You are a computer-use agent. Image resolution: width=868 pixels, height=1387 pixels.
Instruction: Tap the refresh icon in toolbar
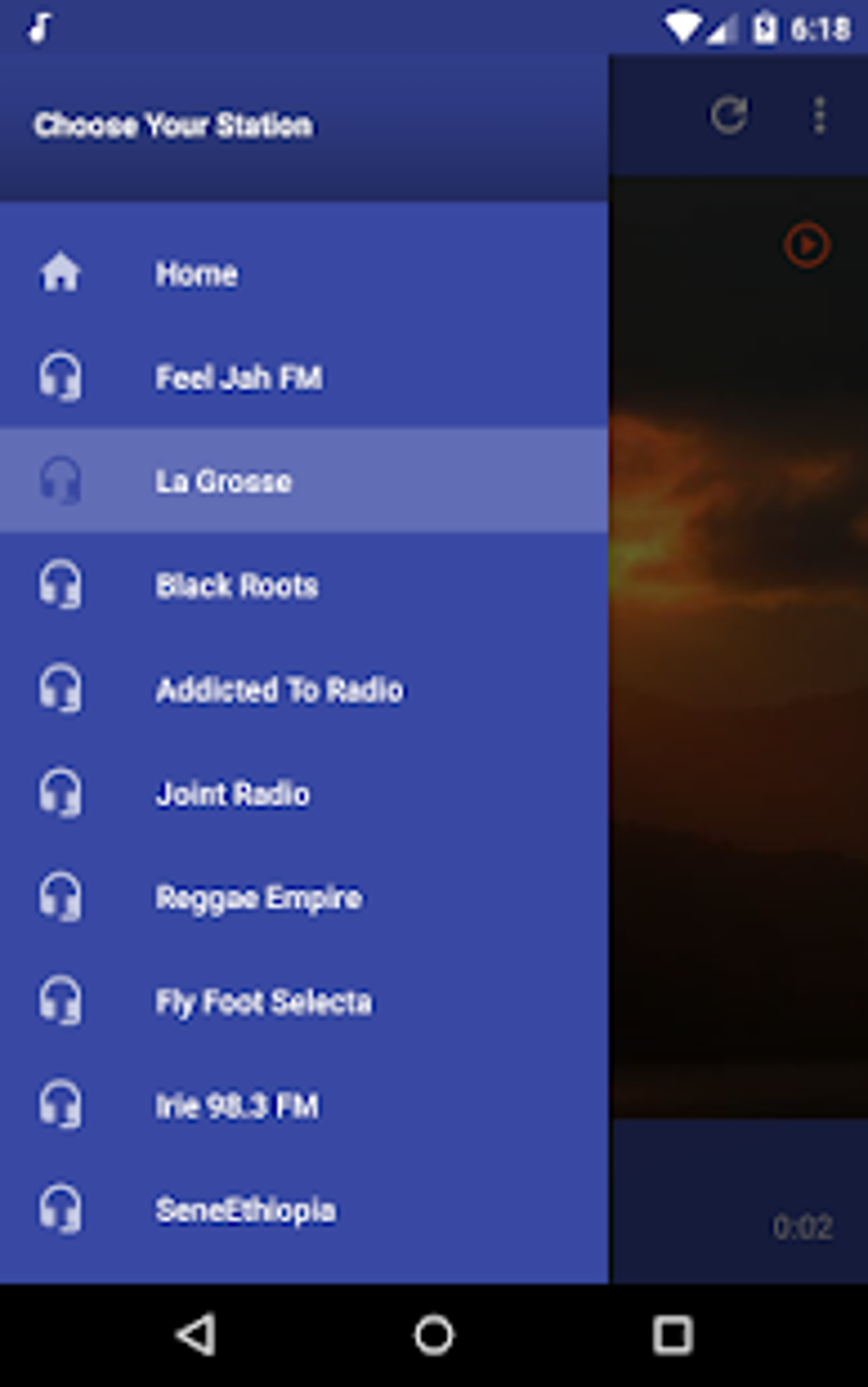[729, 115]
